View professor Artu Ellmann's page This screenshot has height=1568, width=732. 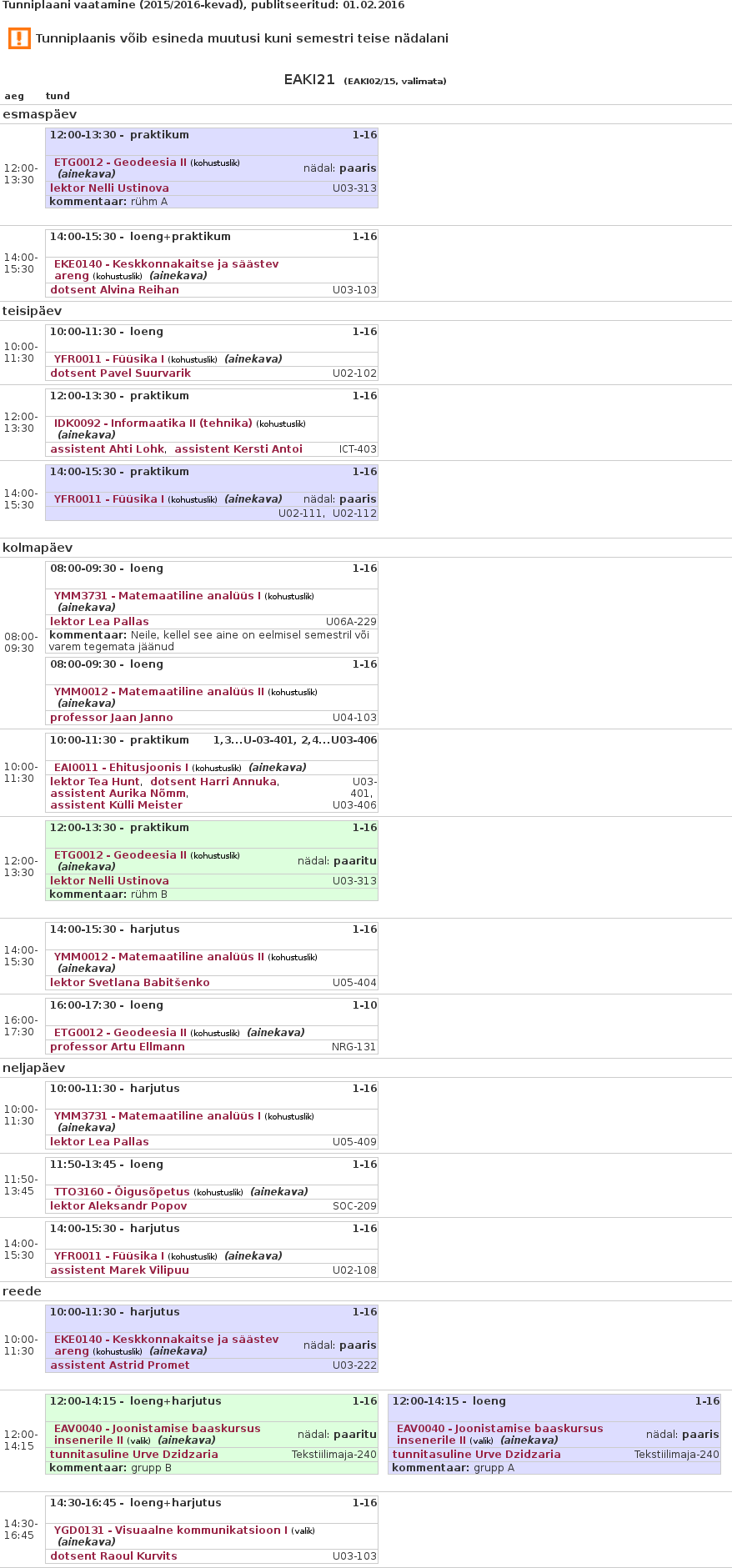(x=118, y=1047)
